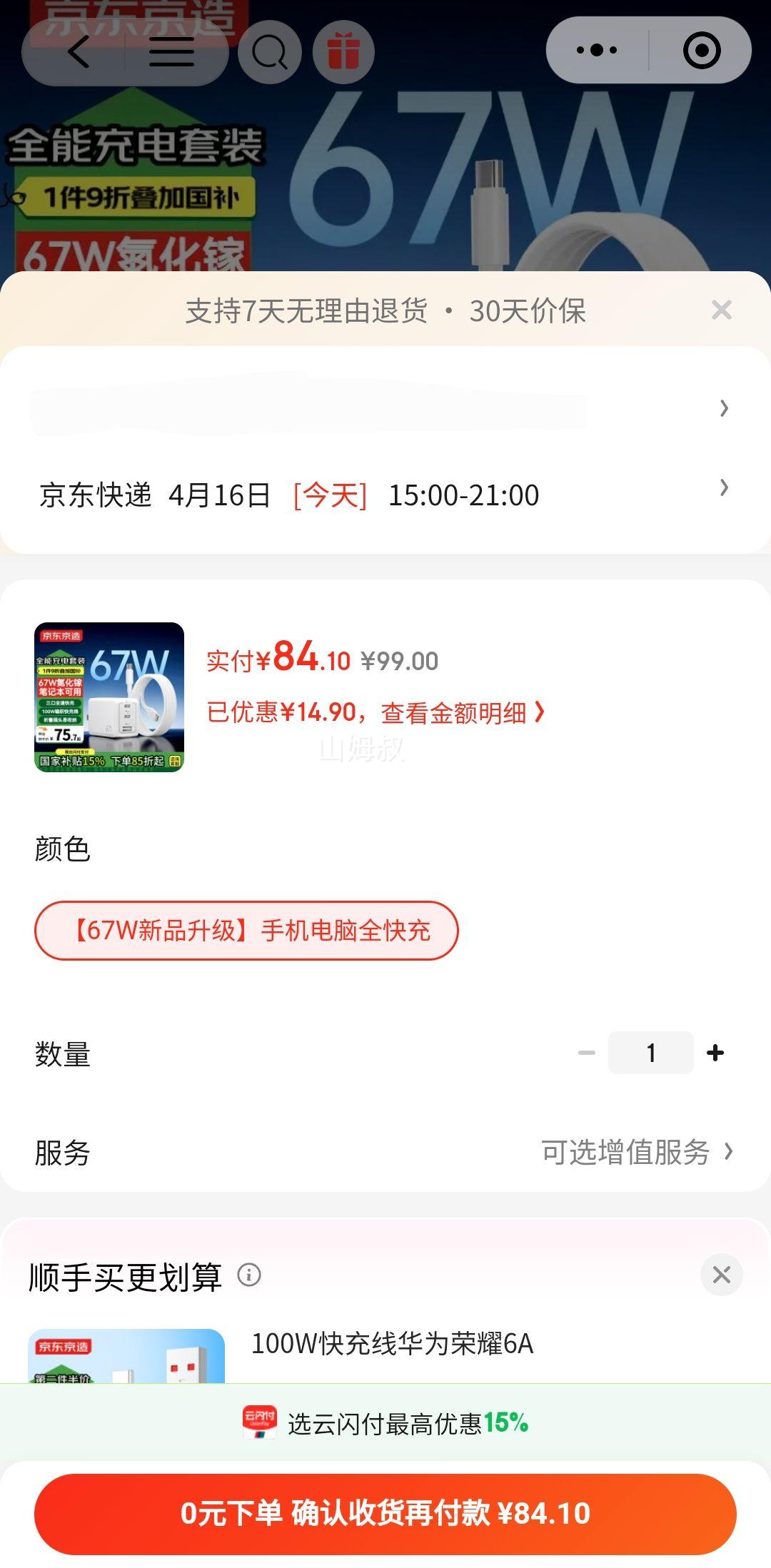Open 可选增值服务 service options
This screenshot has height=1568, width=771.
[637, 1152]
